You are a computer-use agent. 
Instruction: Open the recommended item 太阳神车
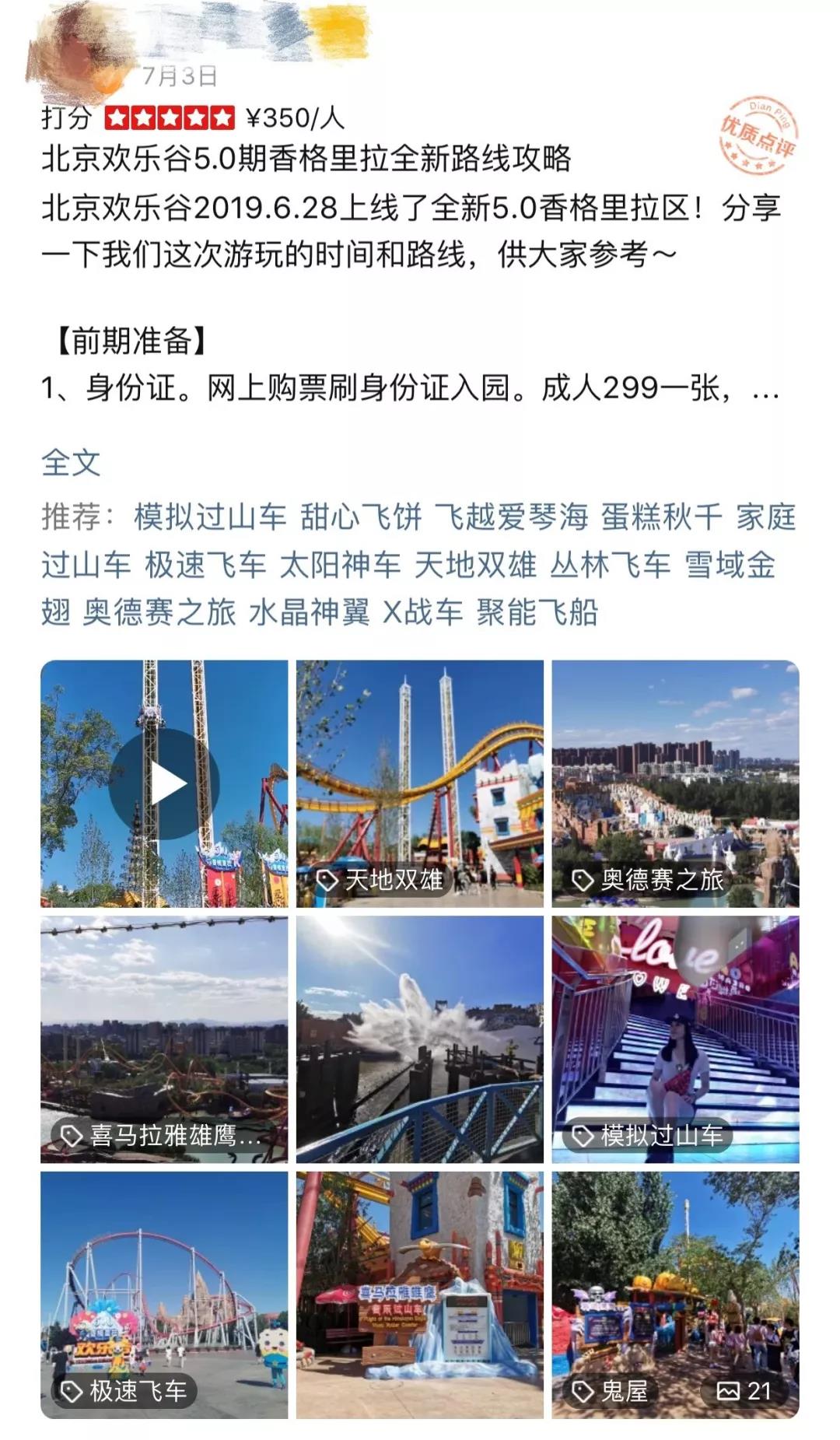(x=340, y=566)
